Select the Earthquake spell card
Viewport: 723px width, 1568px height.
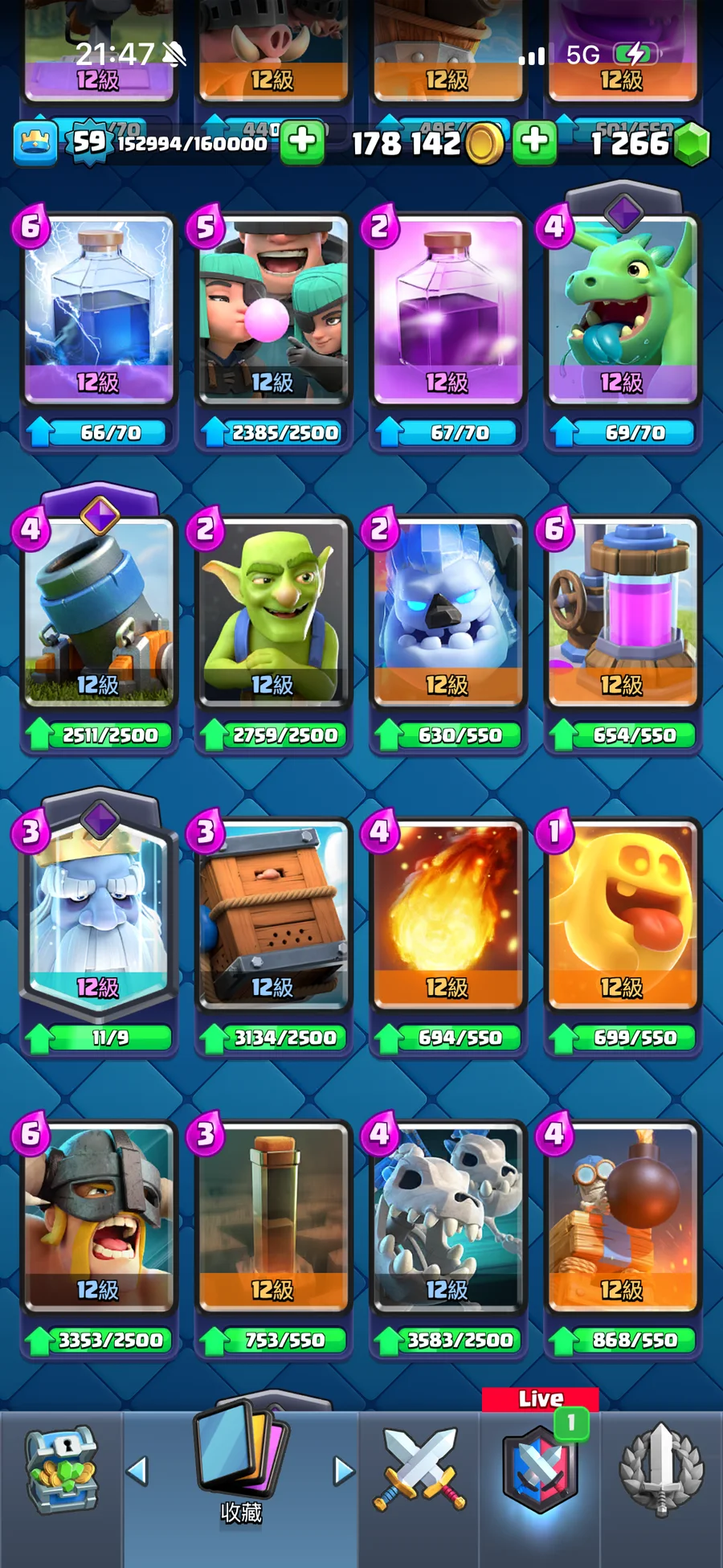[x=272, y=1218]
